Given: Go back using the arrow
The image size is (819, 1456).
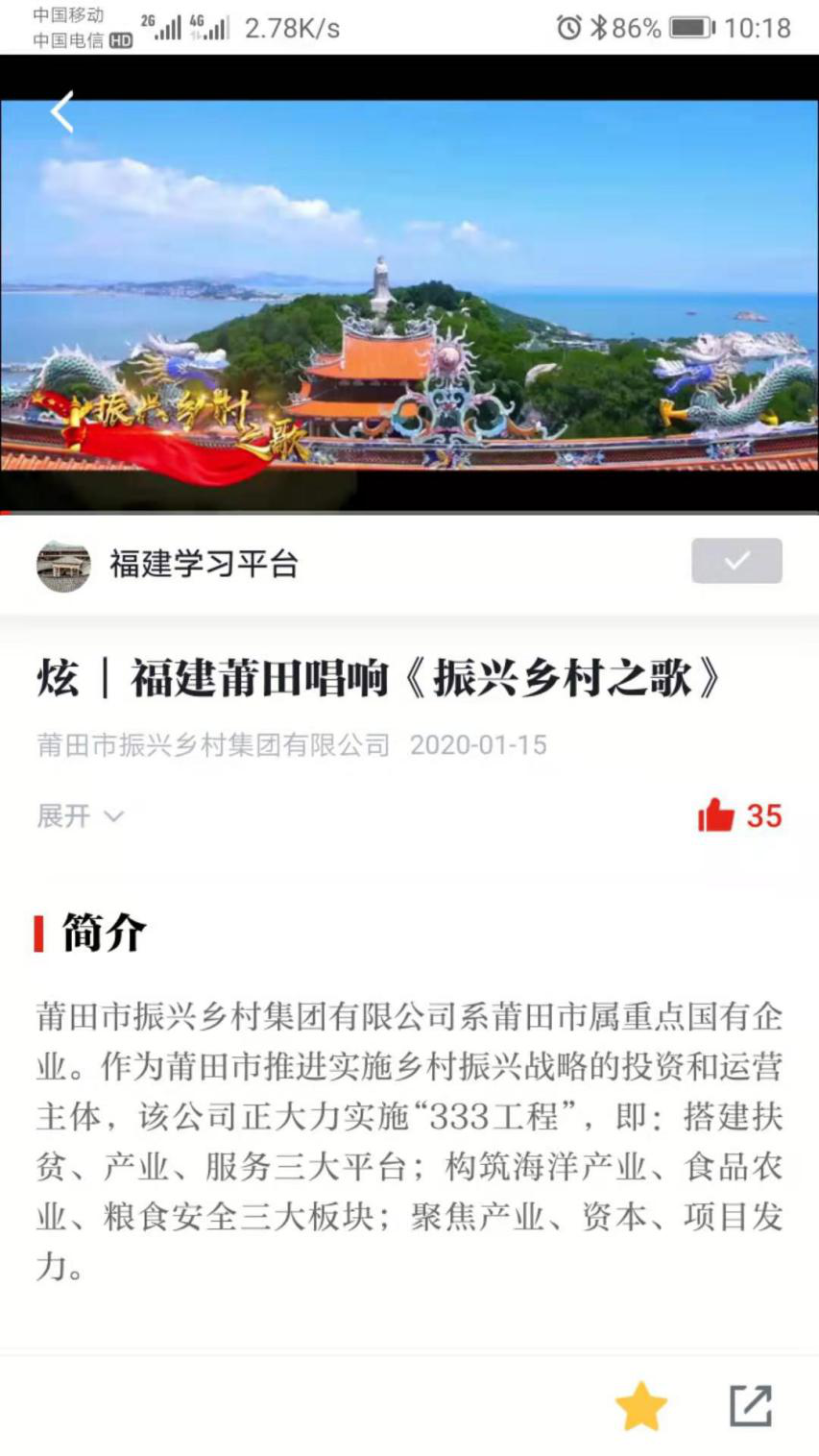Looking at the screenshot, I should 62,112.
